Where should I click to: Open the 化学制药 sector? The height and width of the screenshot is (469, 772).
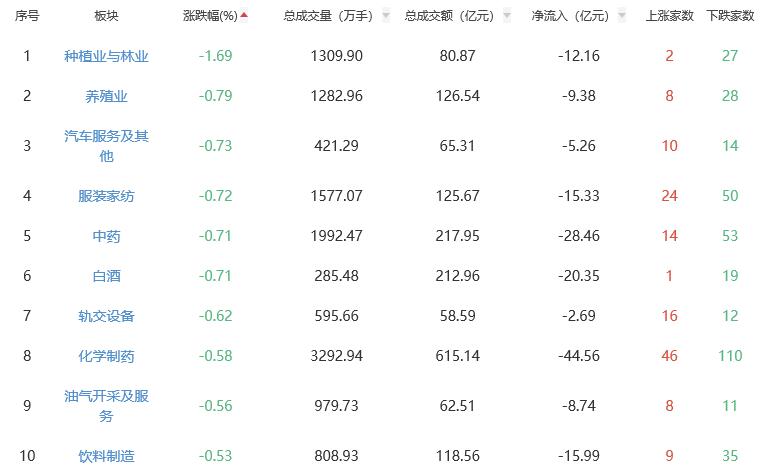pyautogui.click(x=106, y=356)
